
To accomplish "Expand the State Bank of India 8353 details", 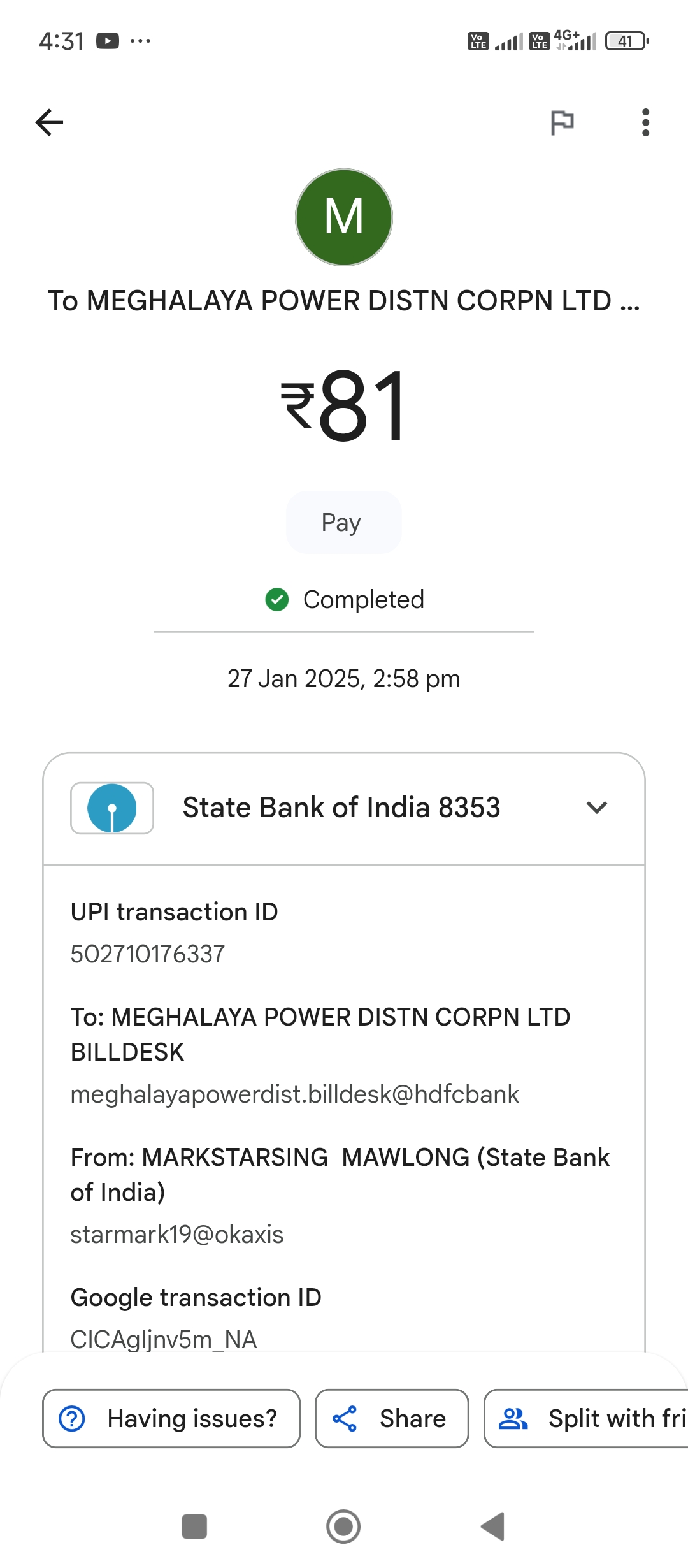I will pyautogui.click(x=344, y=808).
